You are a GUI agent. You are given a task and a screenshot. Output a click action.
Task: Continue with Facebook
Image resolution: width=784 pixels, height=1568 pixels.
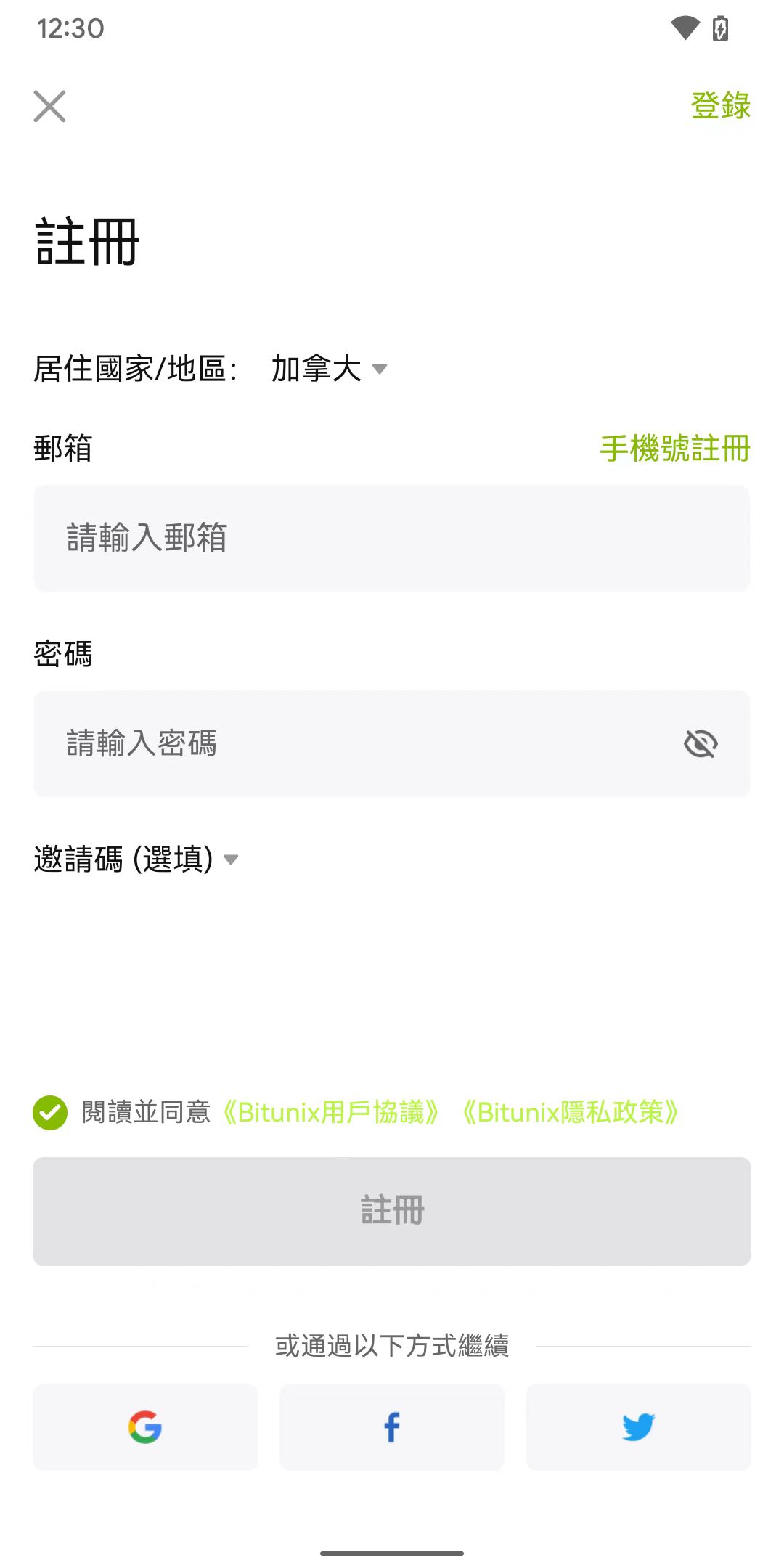pos(392,1427)
